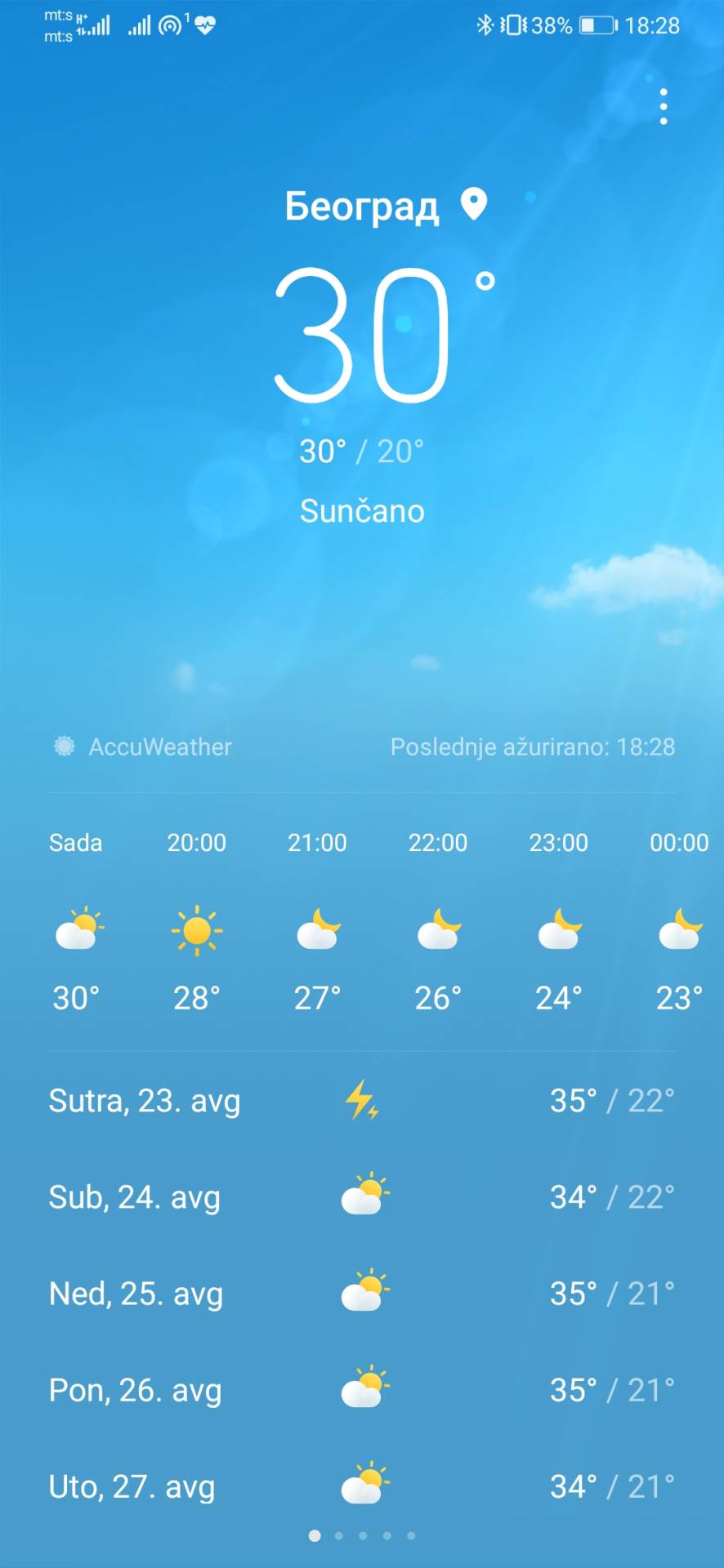View forecast details for Ned, 25. avg

pos(361,1293)
